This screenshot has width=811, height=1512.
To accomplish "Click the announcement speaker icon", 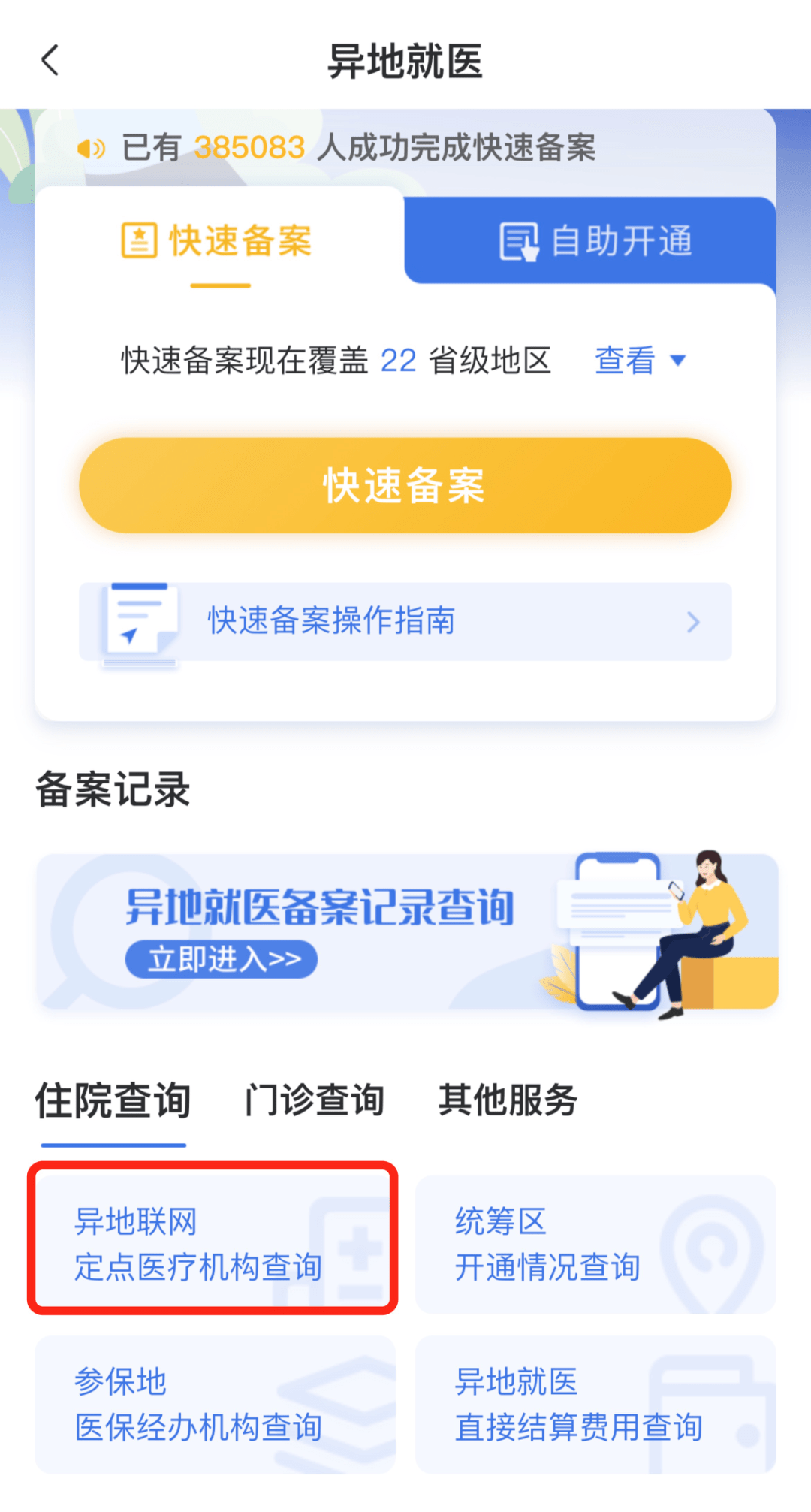I will [90, 148].
